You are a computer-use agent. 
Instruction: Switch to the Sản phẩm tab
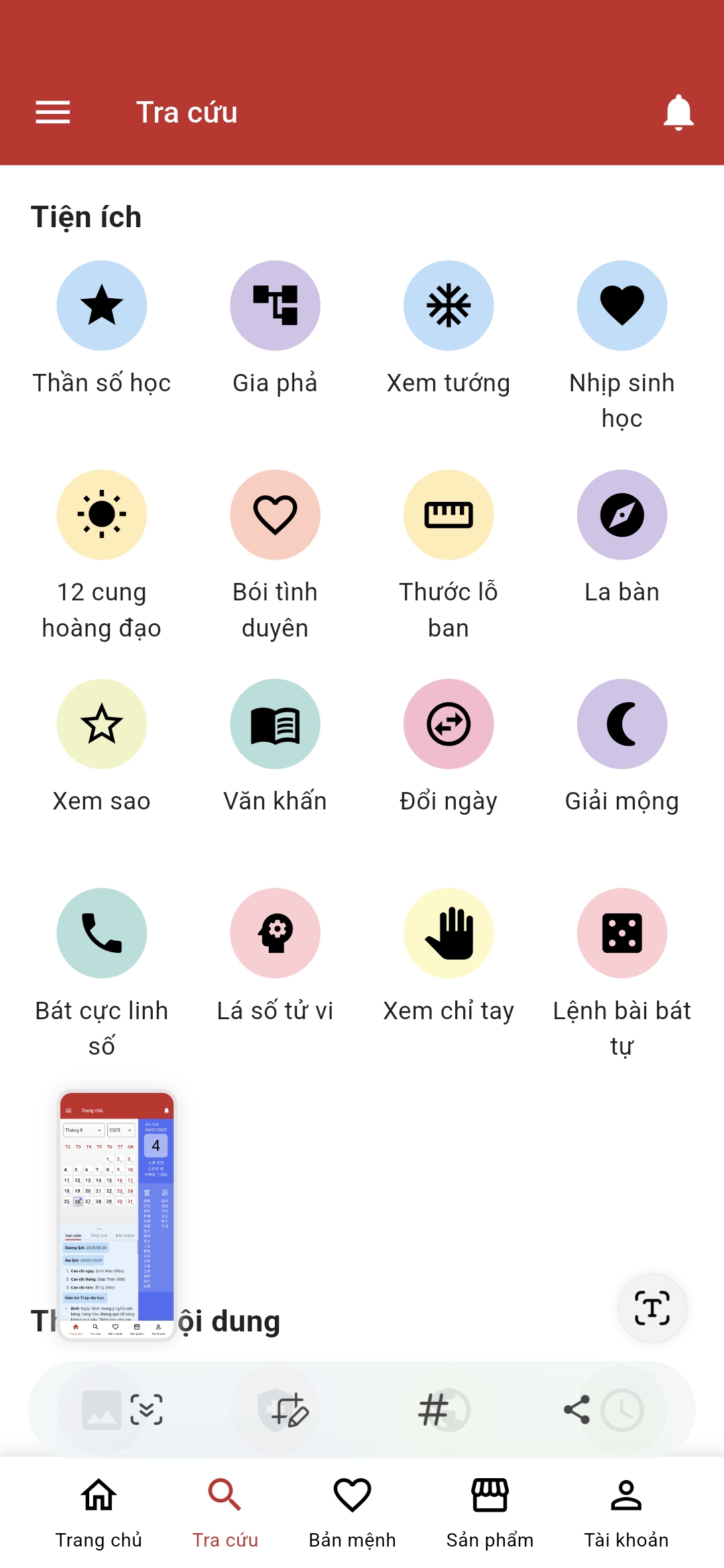tap(490, 1508)
